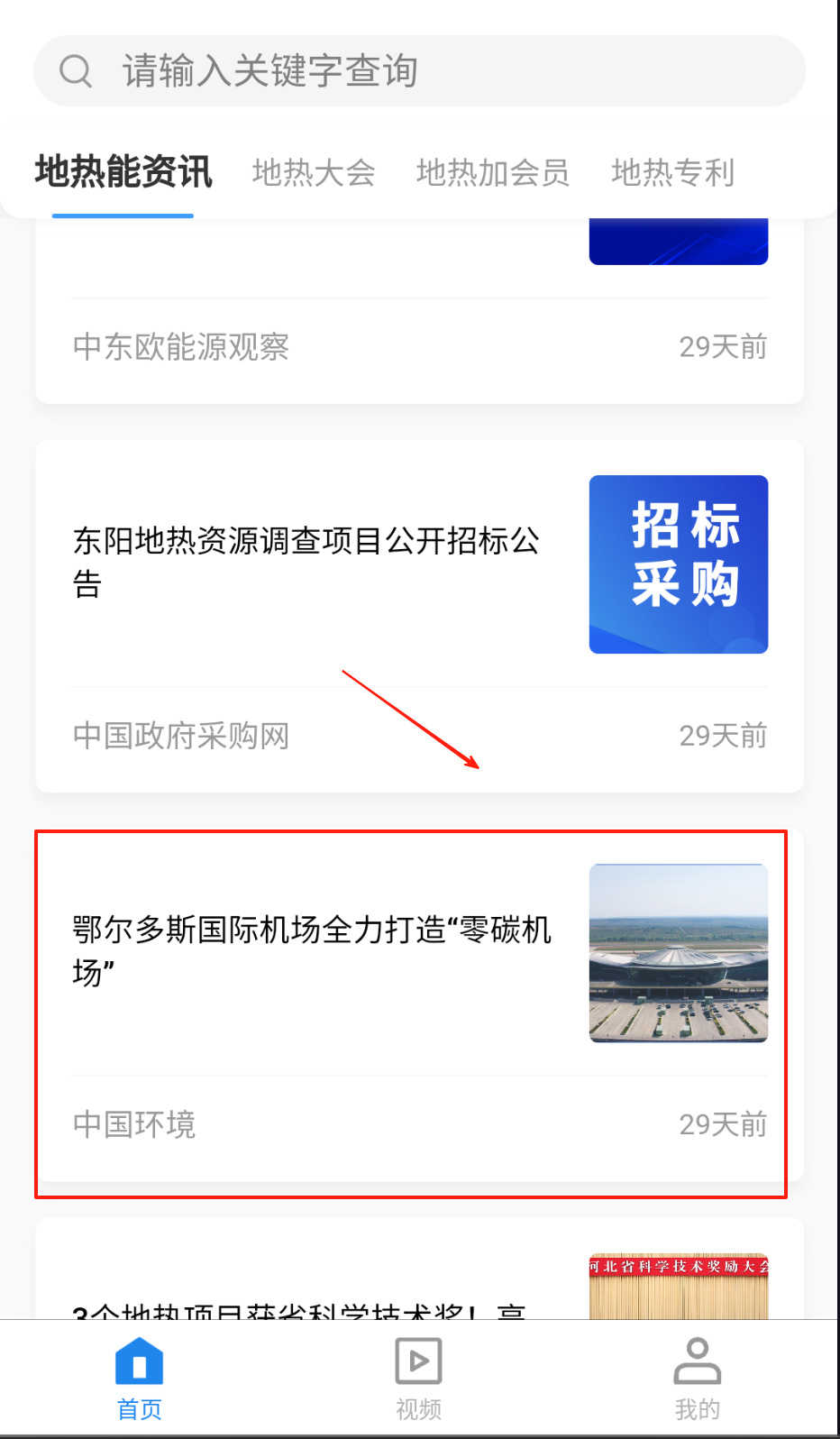Open the 地热加会员 tab

click(493, 172)
